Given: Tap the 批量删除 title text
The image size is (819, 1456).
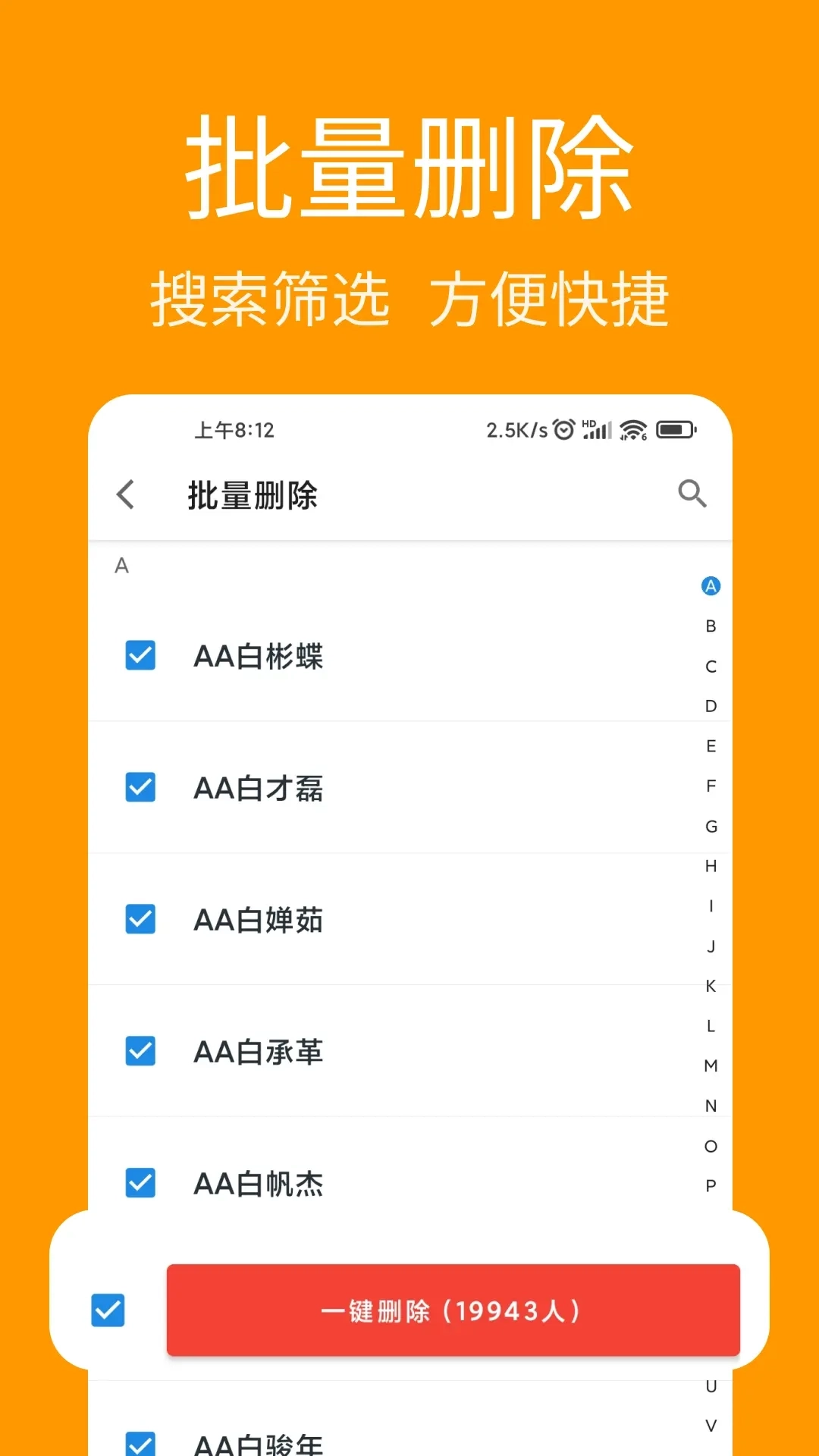Looking at the screenshot, I should coord(253,494).
